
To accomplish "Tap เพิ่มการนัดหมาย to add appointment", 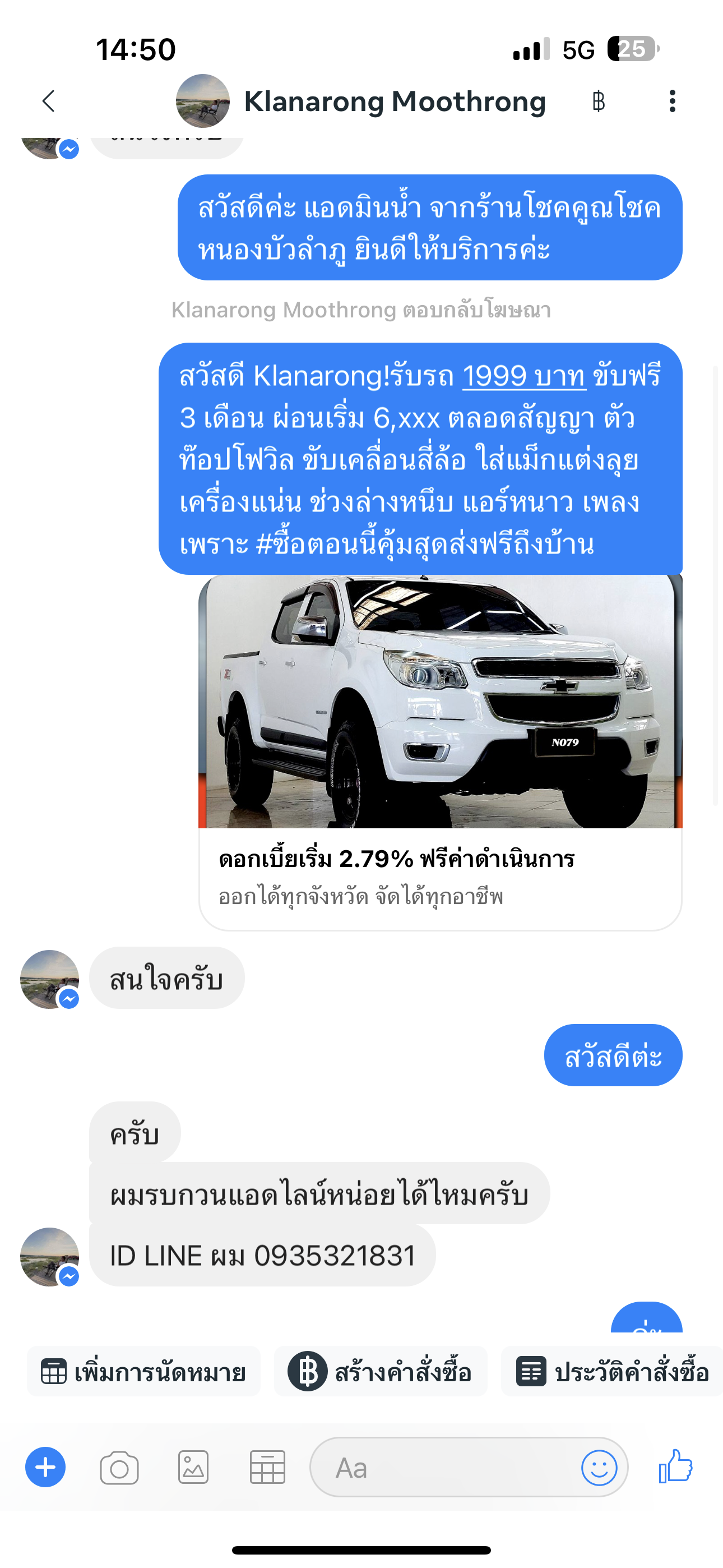I will 143,1372.
